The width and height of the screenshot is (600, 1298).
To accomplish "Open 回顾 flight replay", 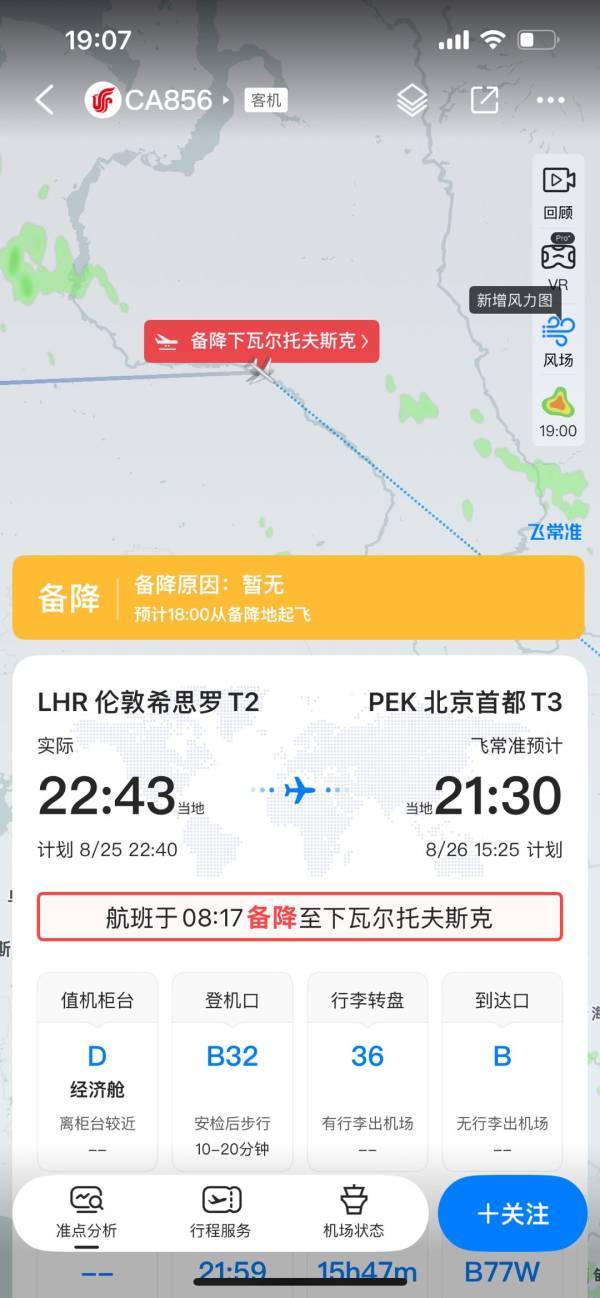I will [x=558, y=191].
